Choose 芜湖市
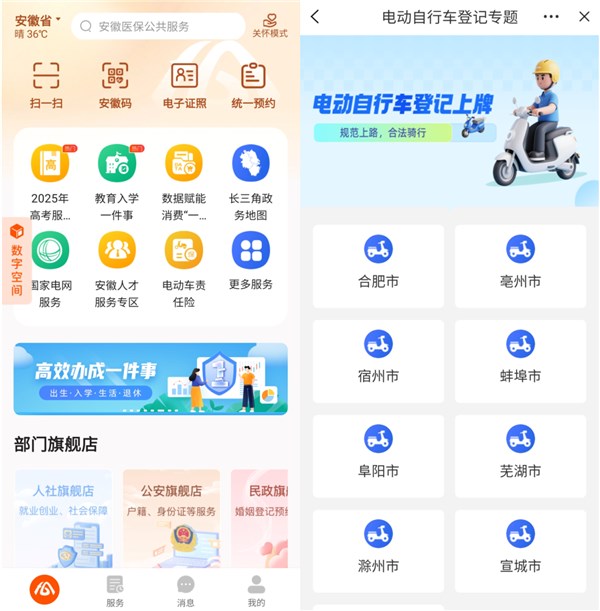600x611 pixels. pyautogui.click(x=520, y=455)
